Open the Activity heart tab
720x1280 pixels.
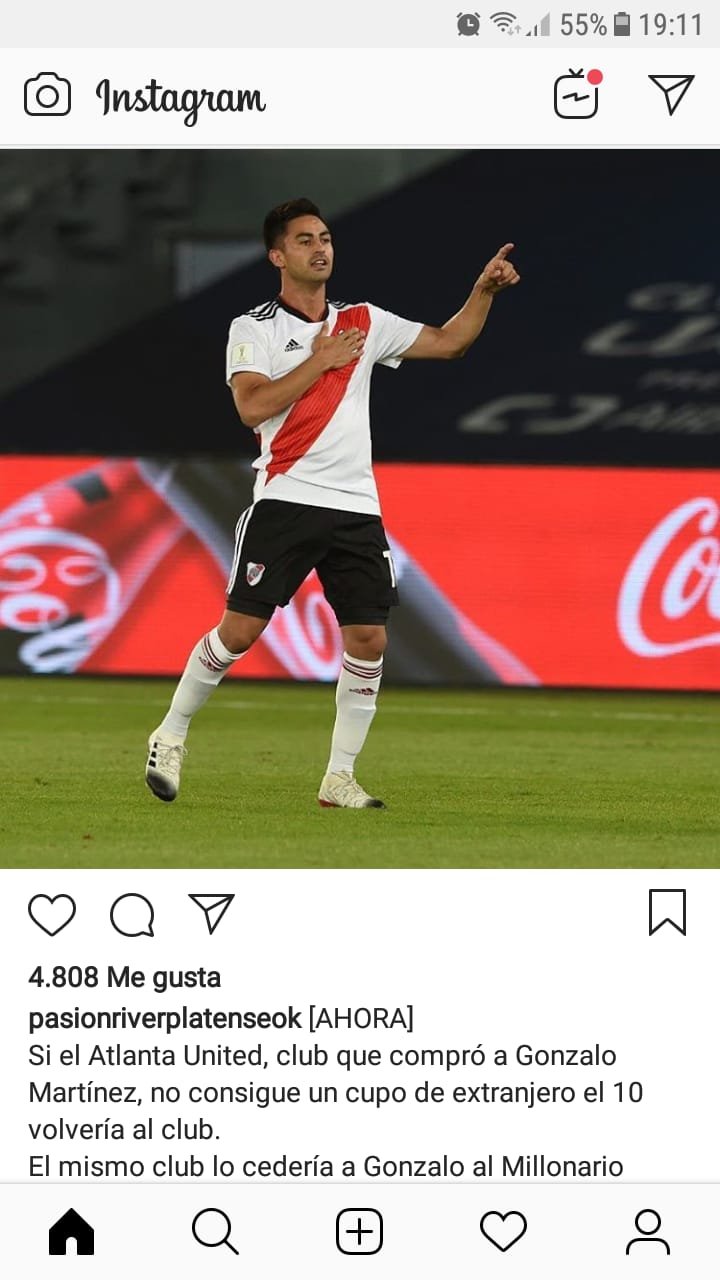(503, 1231)
